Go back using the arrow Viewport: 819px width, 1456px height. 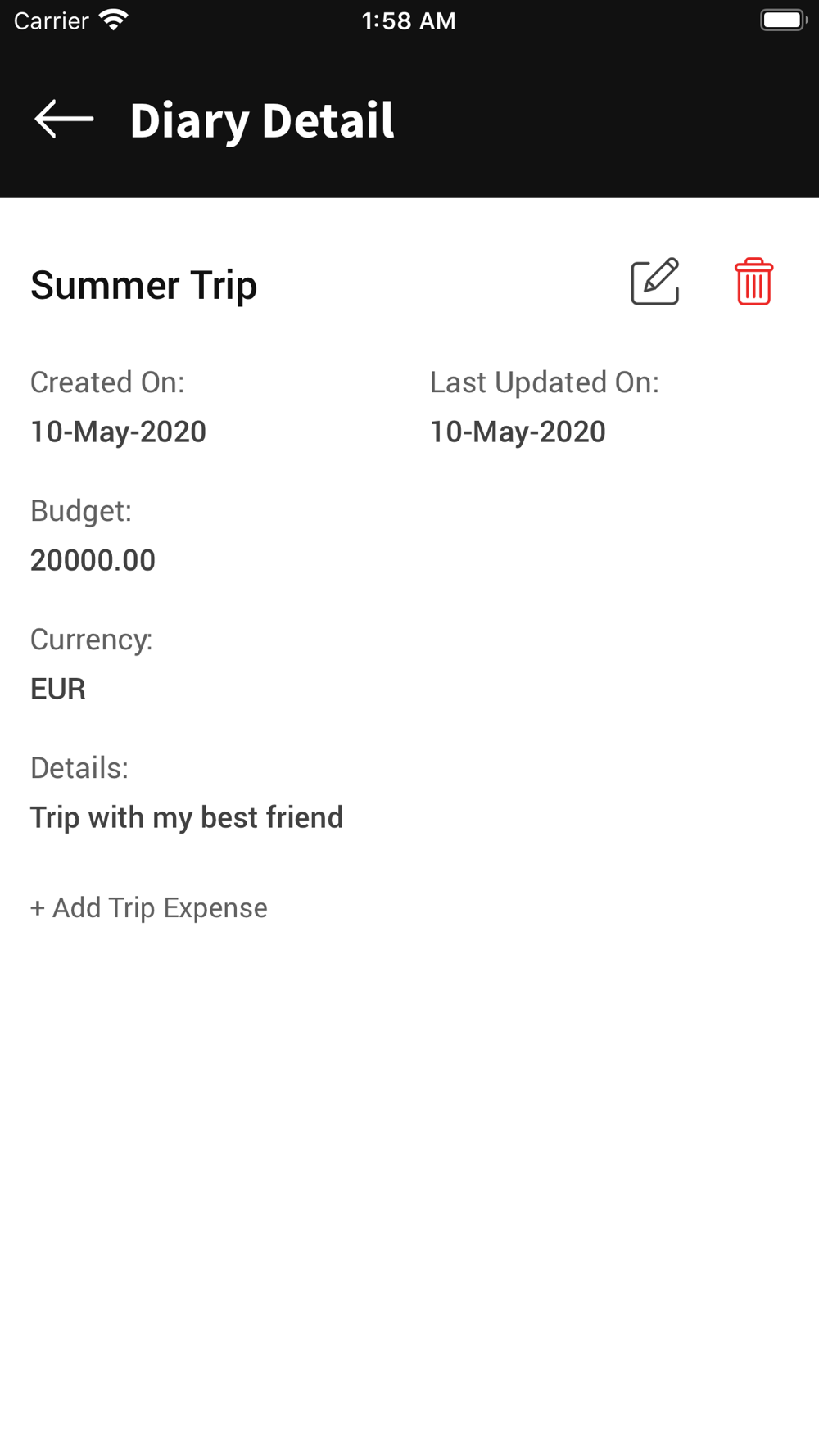click(64, 120)
